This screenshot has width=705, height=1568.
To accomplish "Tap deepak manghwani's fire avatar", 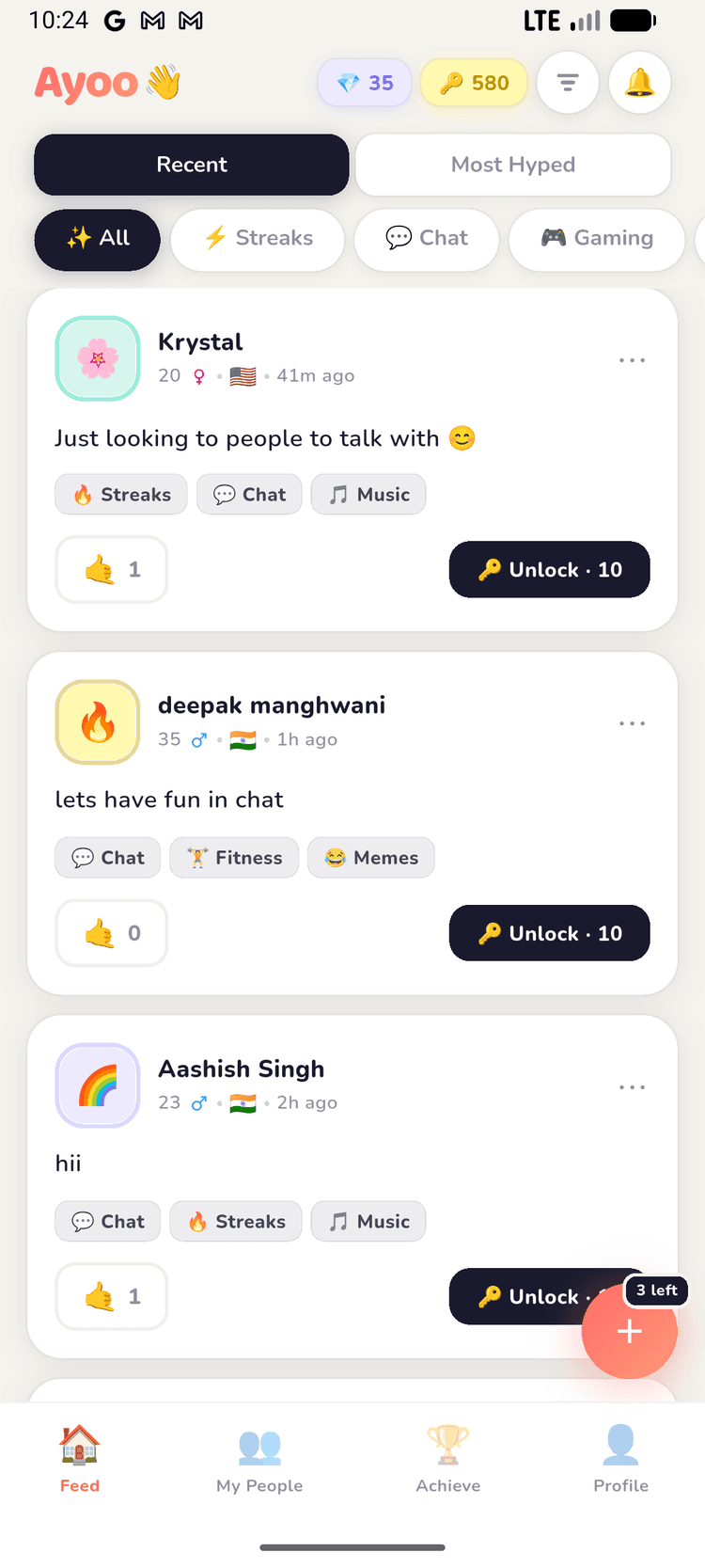I will (98, 722).
